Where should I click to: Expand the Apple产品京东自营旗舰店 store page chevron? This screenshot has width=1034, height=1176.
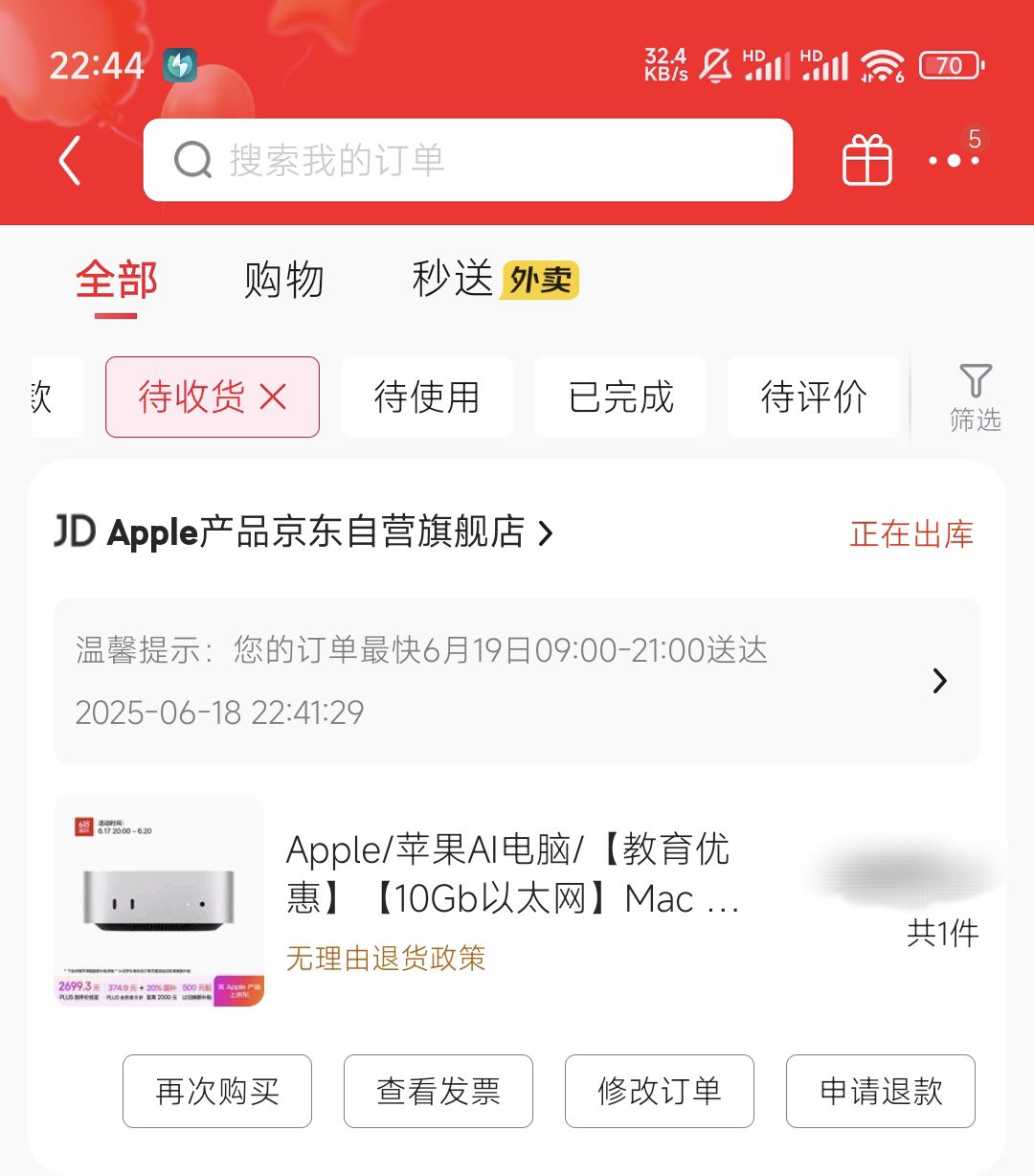(x=547, y=534)
